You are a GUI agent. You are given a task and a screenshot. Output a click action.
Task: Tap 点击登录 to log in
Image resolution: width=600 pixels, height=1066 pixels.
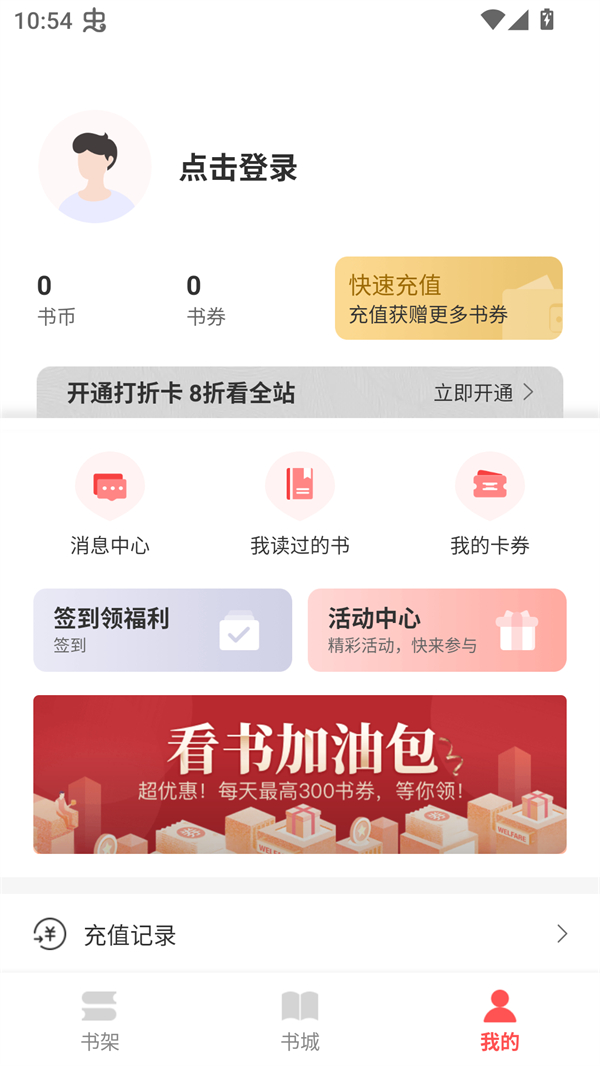coord(238,168)
